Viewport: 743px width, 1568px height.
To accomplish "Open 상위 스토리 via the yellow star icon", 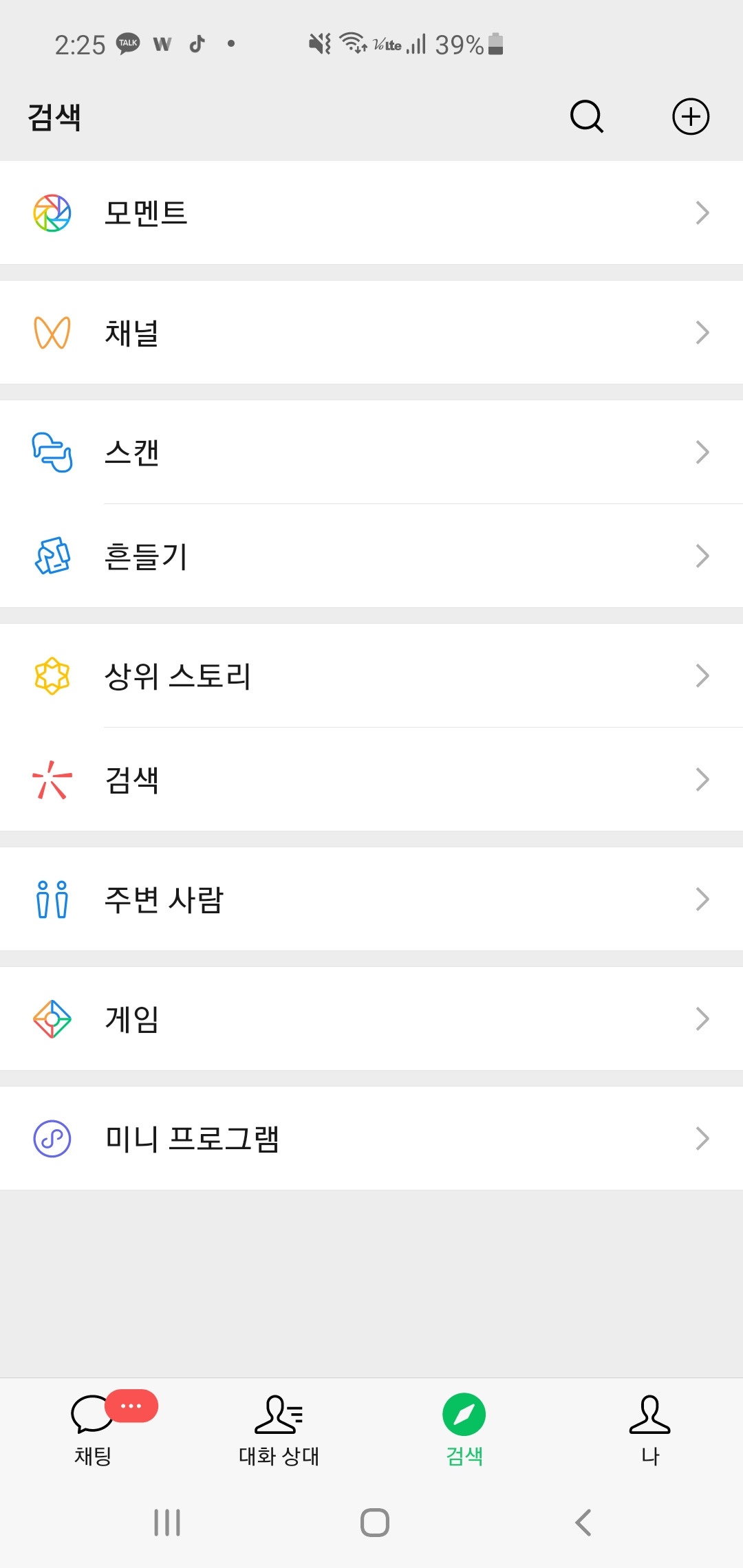I will 52,675.
